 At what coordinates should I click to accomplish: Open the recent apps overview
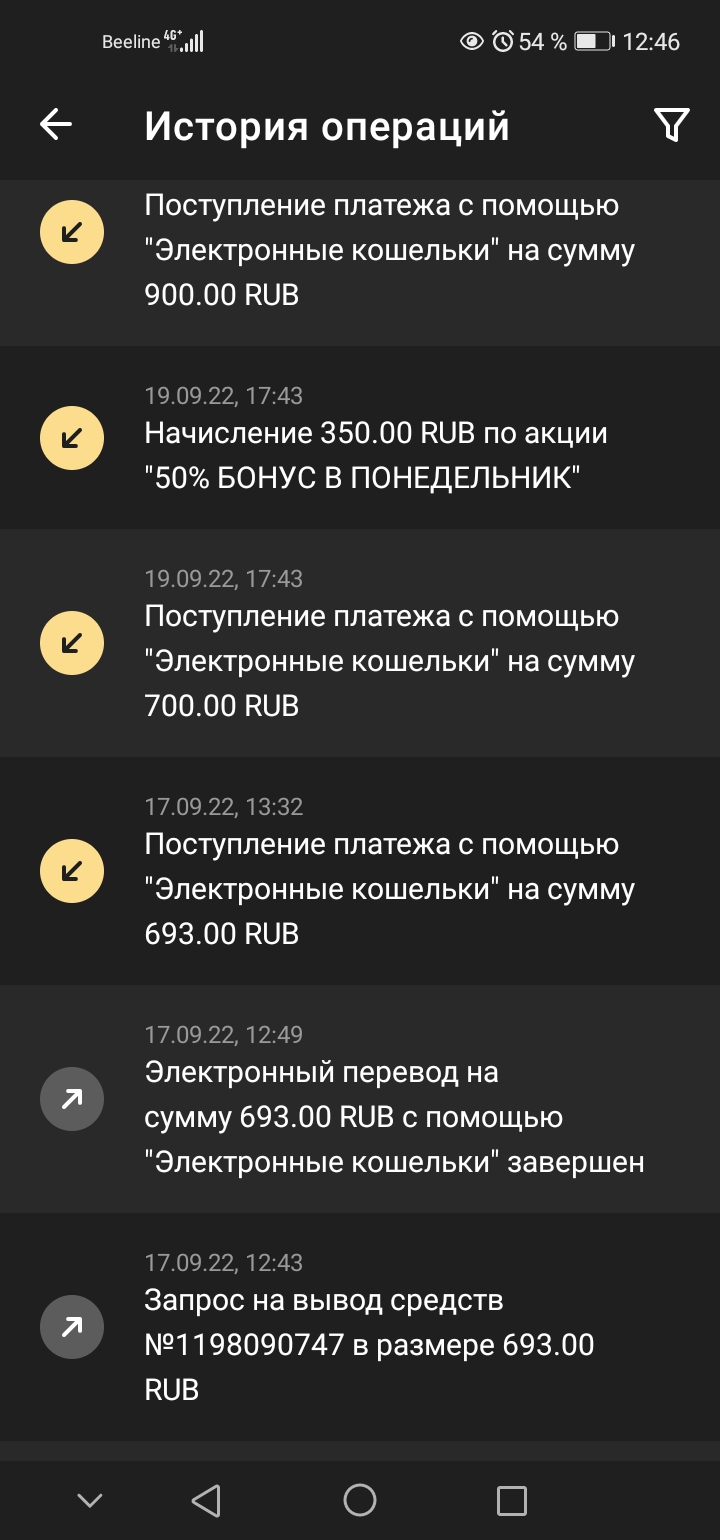(x=512, y=1500)
